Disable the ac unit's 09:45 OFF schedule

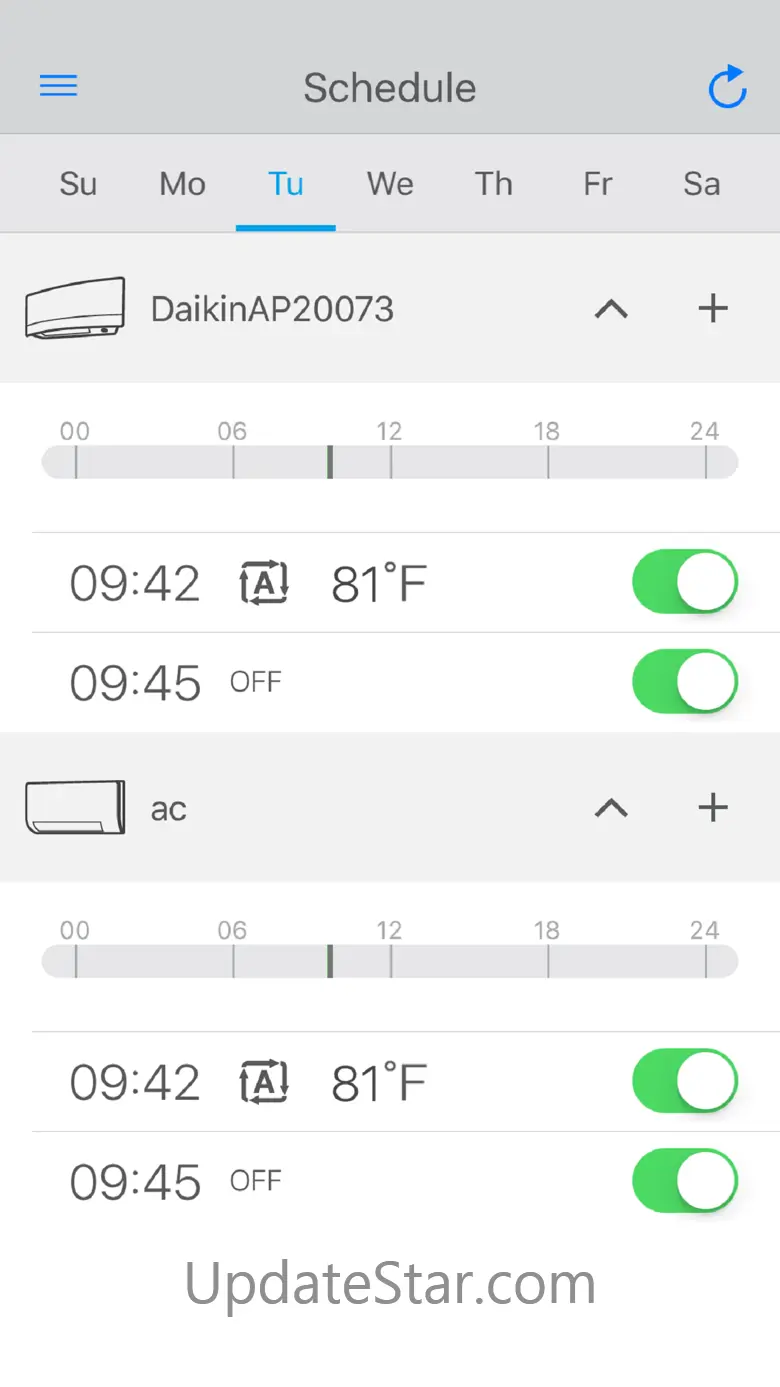coord(685,1181)
